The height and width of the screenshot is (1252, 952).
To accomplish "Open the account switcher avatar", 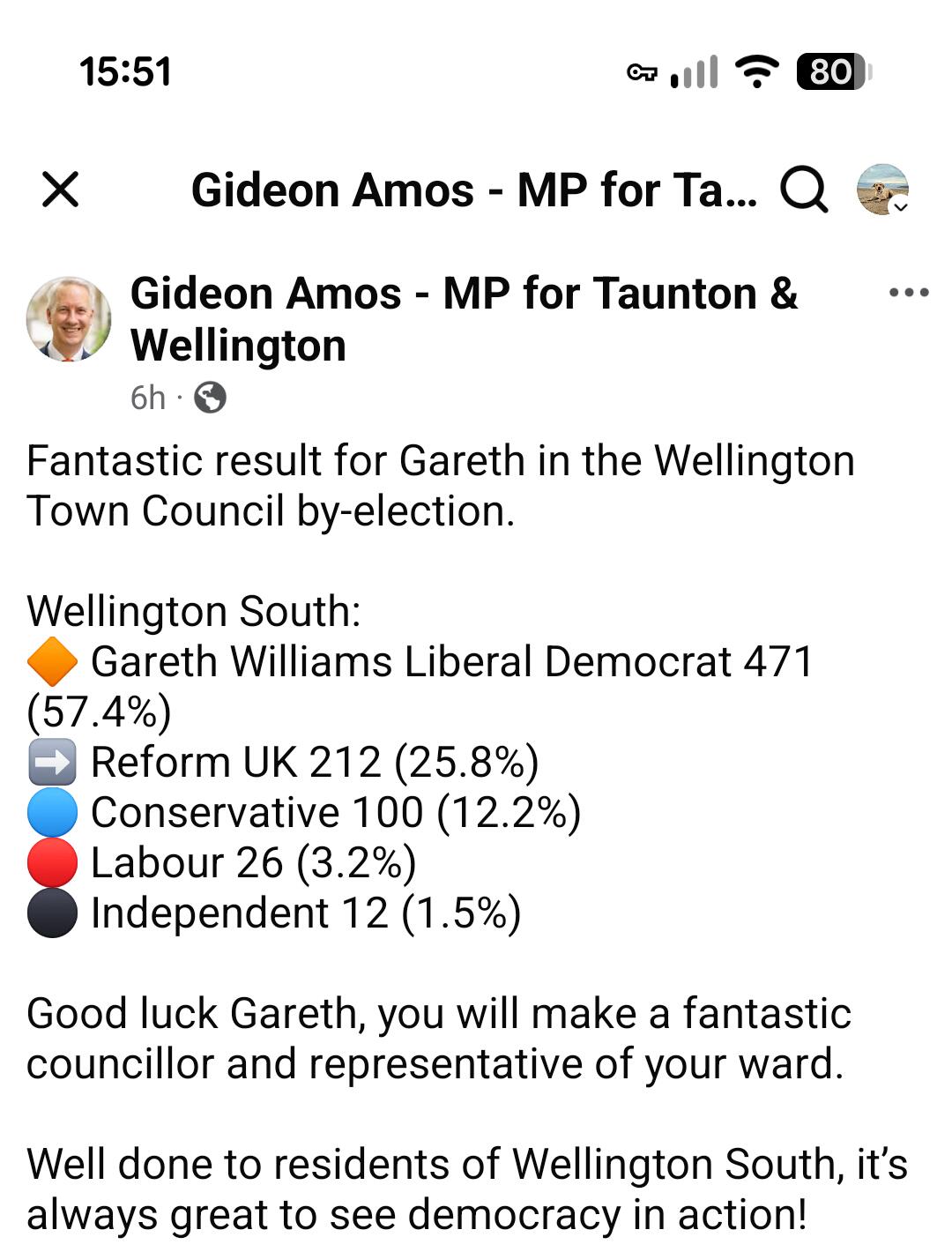I will tap(882, 190).
